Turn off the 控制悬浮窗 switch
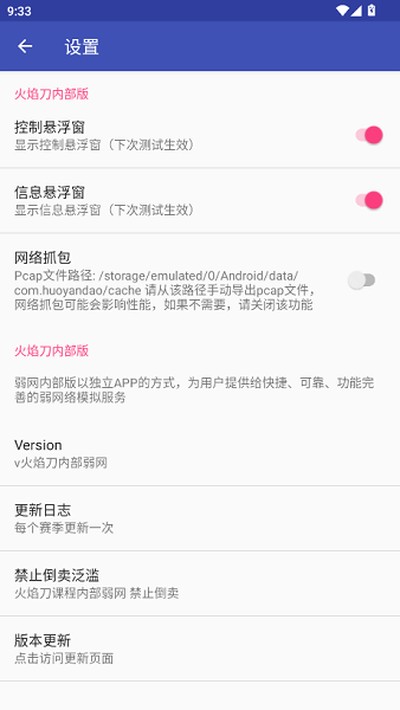 pos(369,135)
